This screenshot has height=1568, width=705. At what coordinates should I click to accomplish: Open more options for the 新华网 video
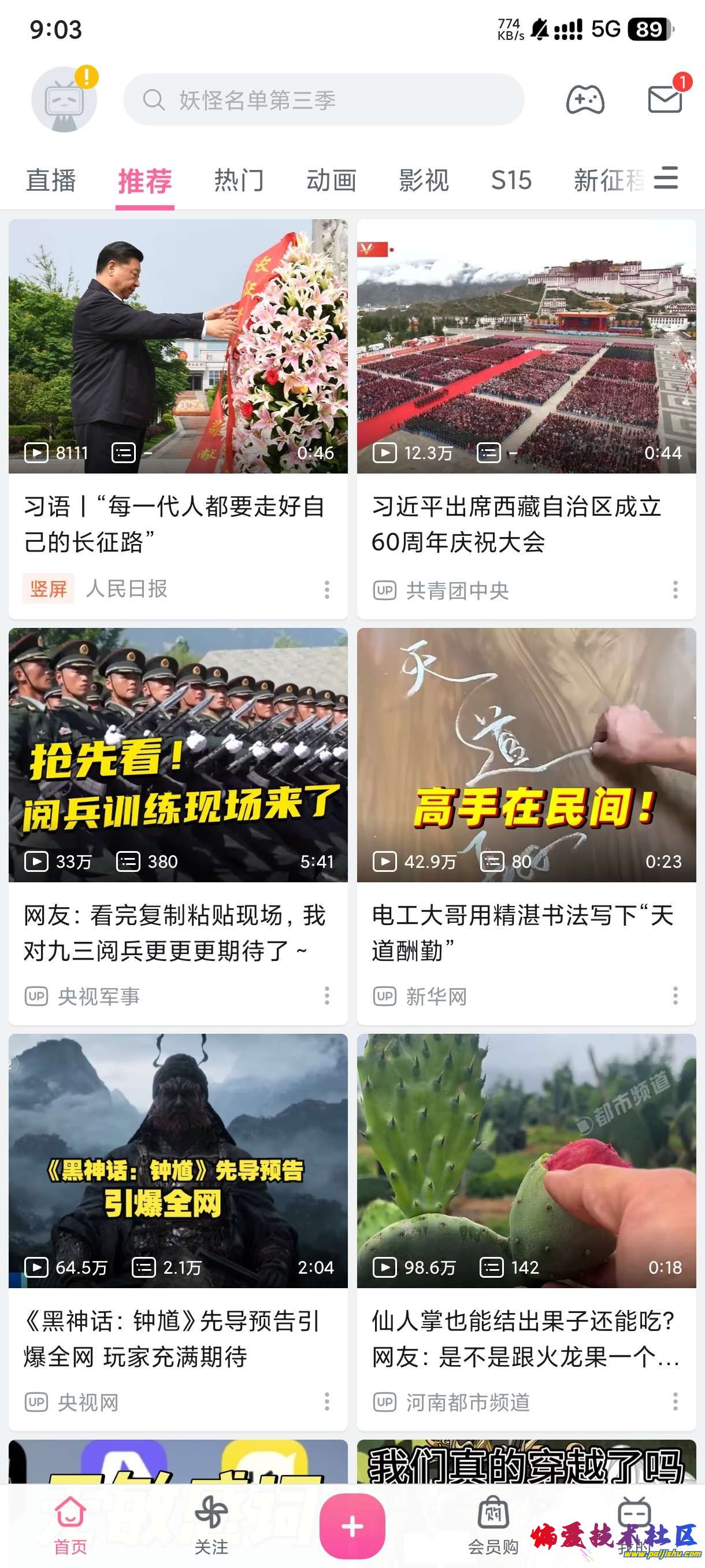tap(674, 996)
